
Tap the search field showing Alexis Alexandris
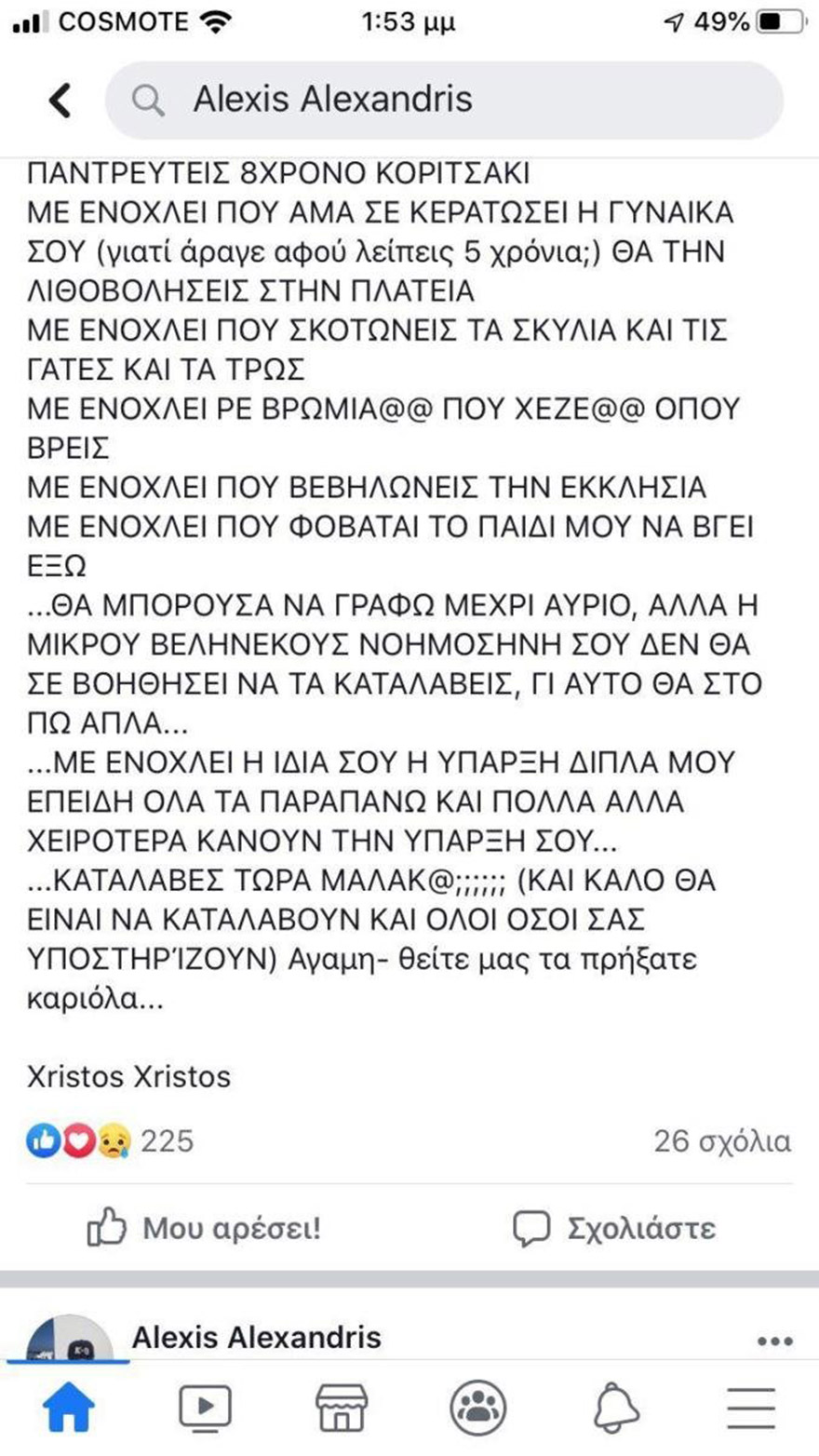coord(445,100)
